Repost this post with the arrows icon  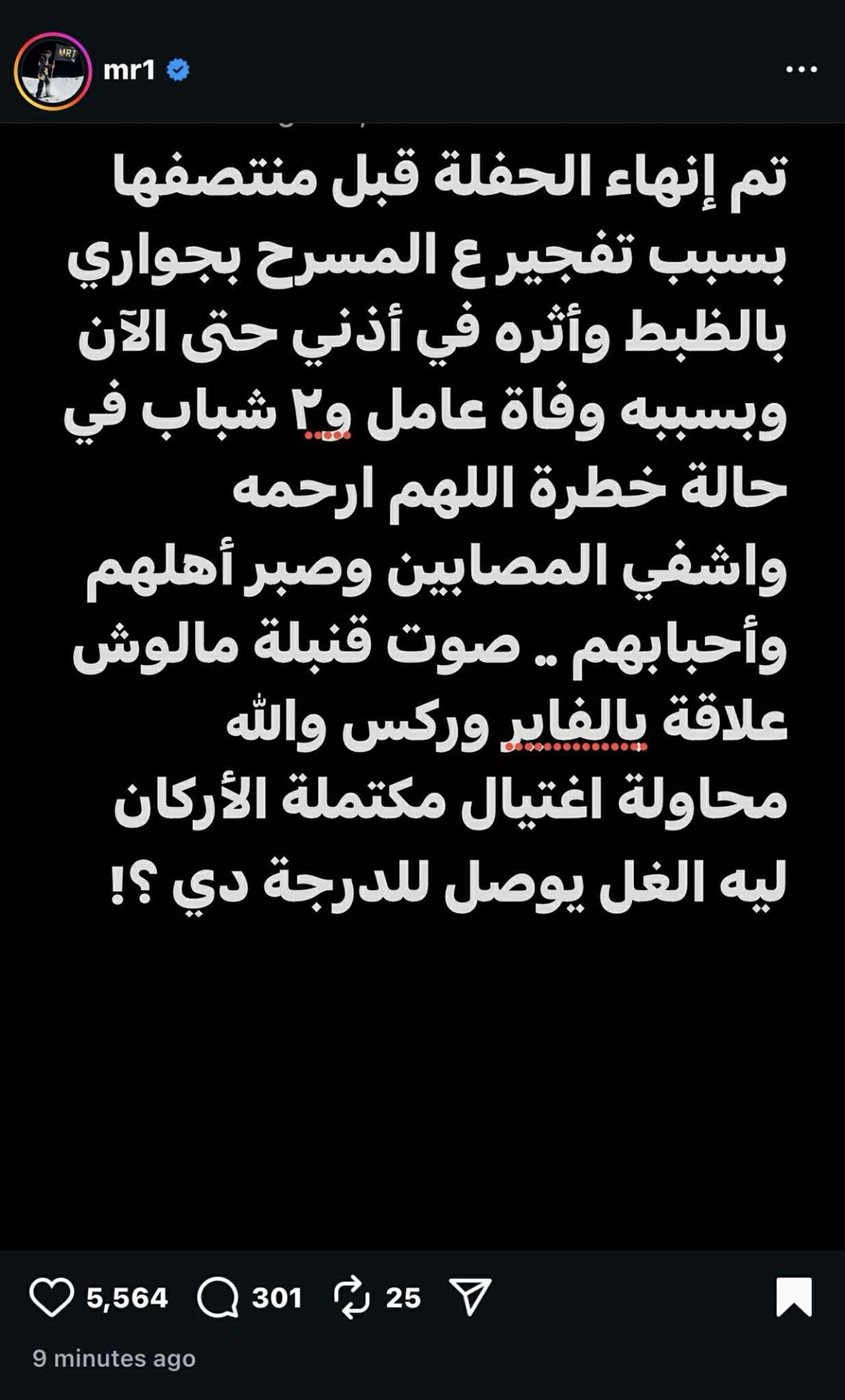pyautogui.click(x=352, y=1298)
